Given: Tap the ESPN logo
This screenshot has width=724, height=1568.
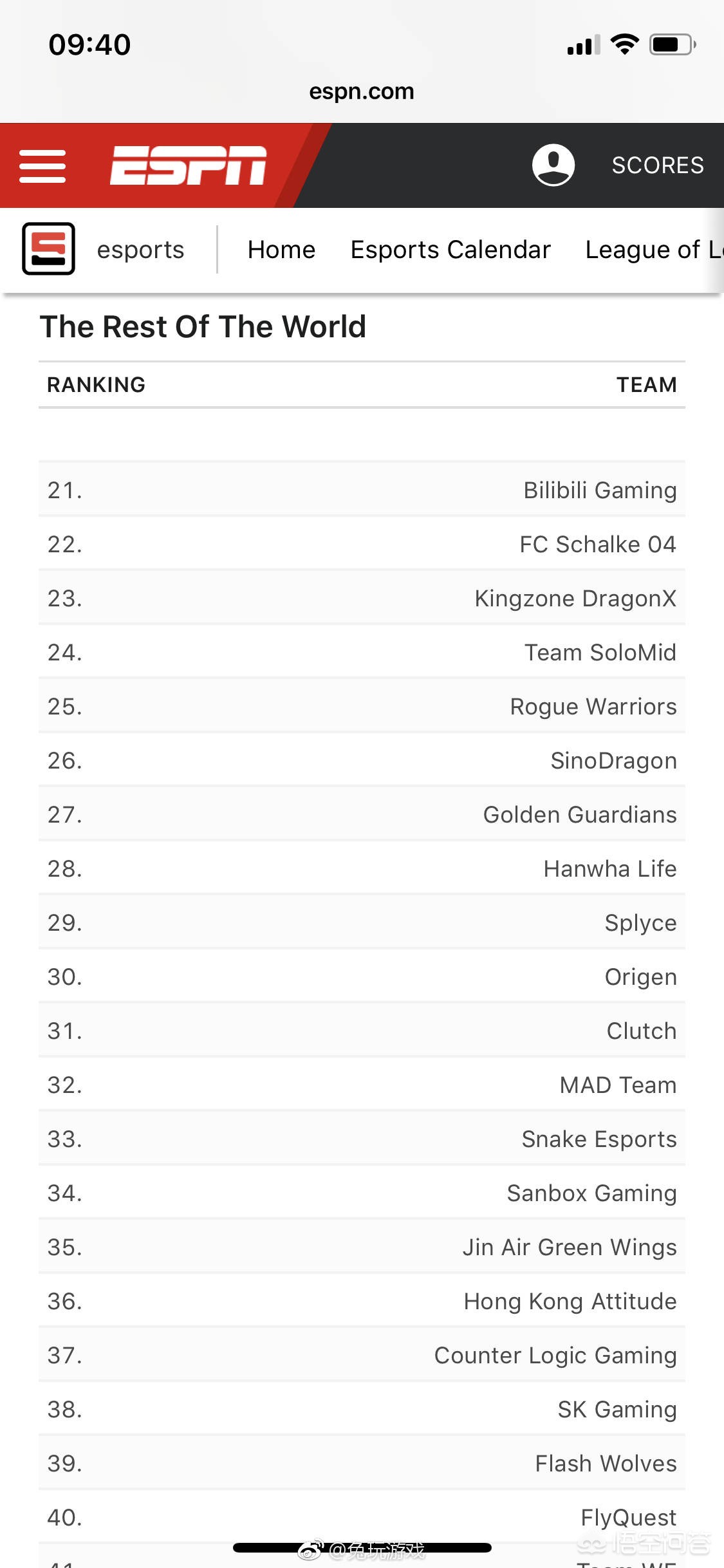Looking at the screenshot, I should point(188,165).
